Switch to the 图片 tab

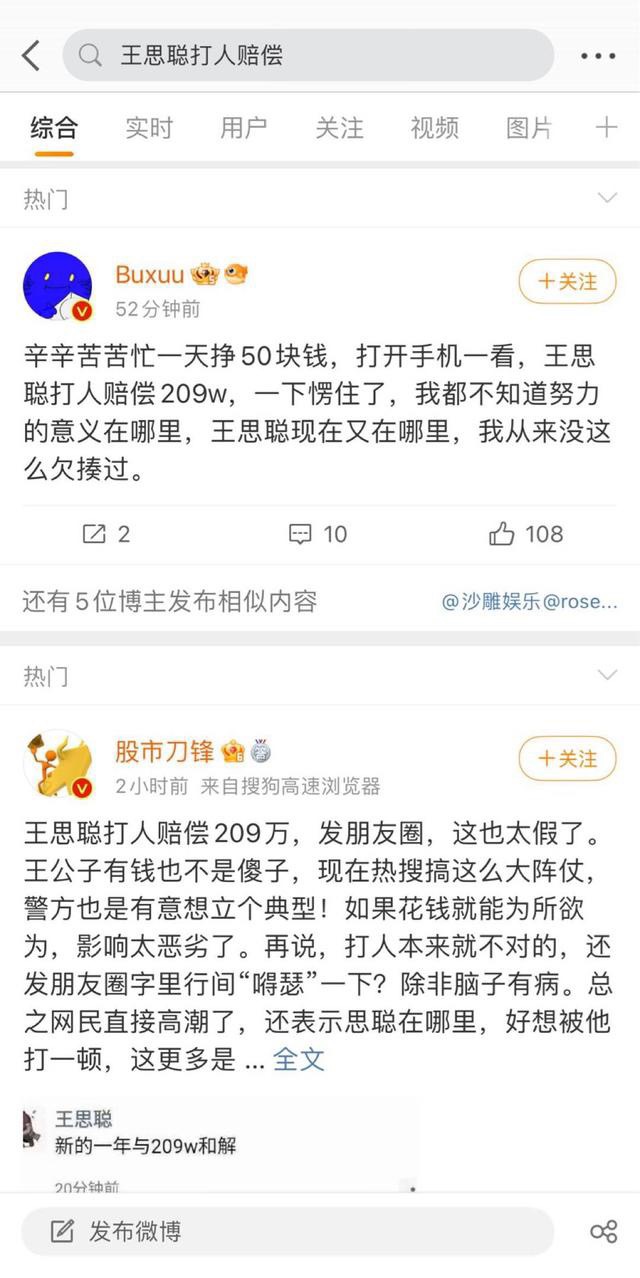(529, 128)
